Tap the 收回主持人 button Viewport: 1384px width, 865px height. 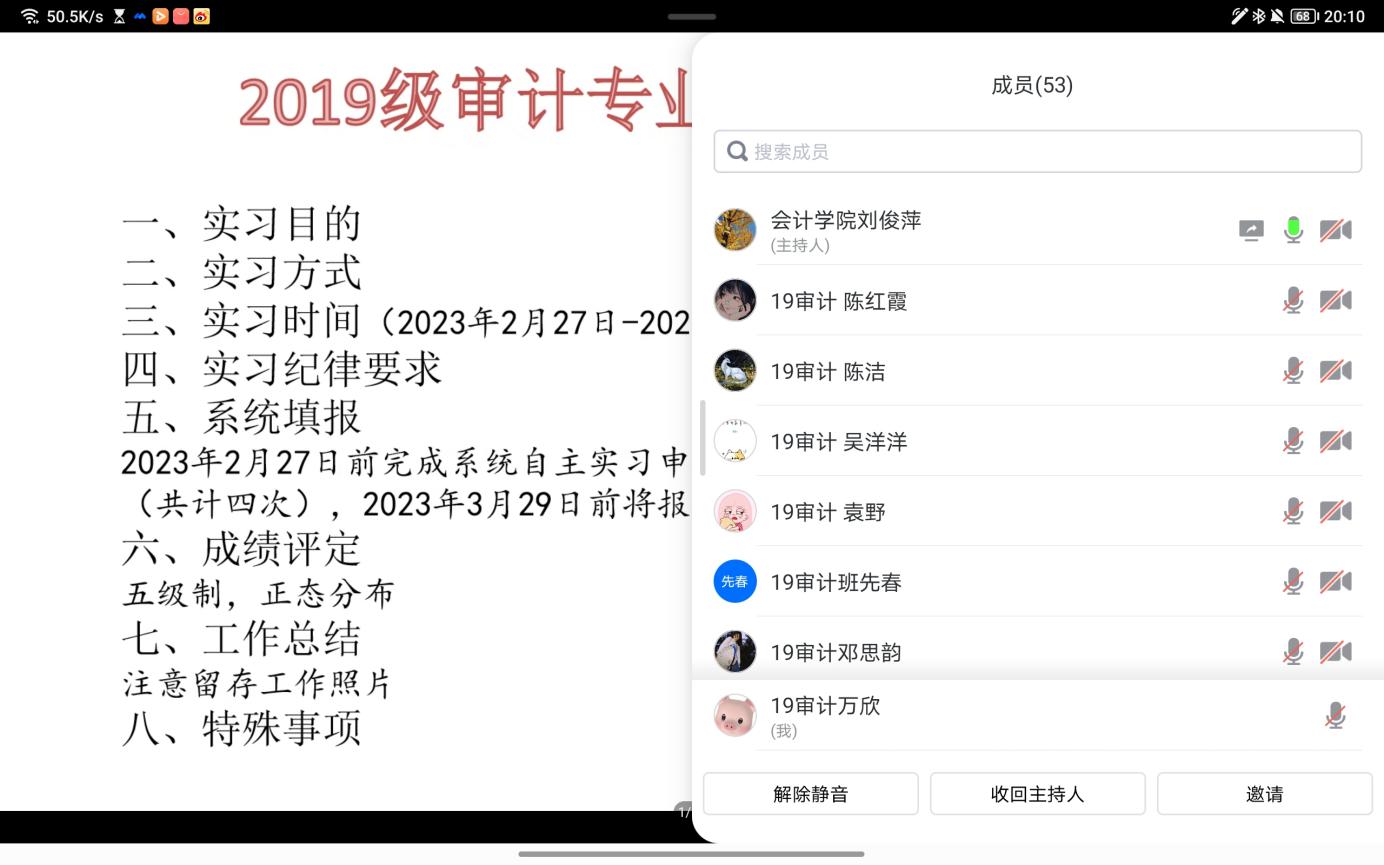1037,794
